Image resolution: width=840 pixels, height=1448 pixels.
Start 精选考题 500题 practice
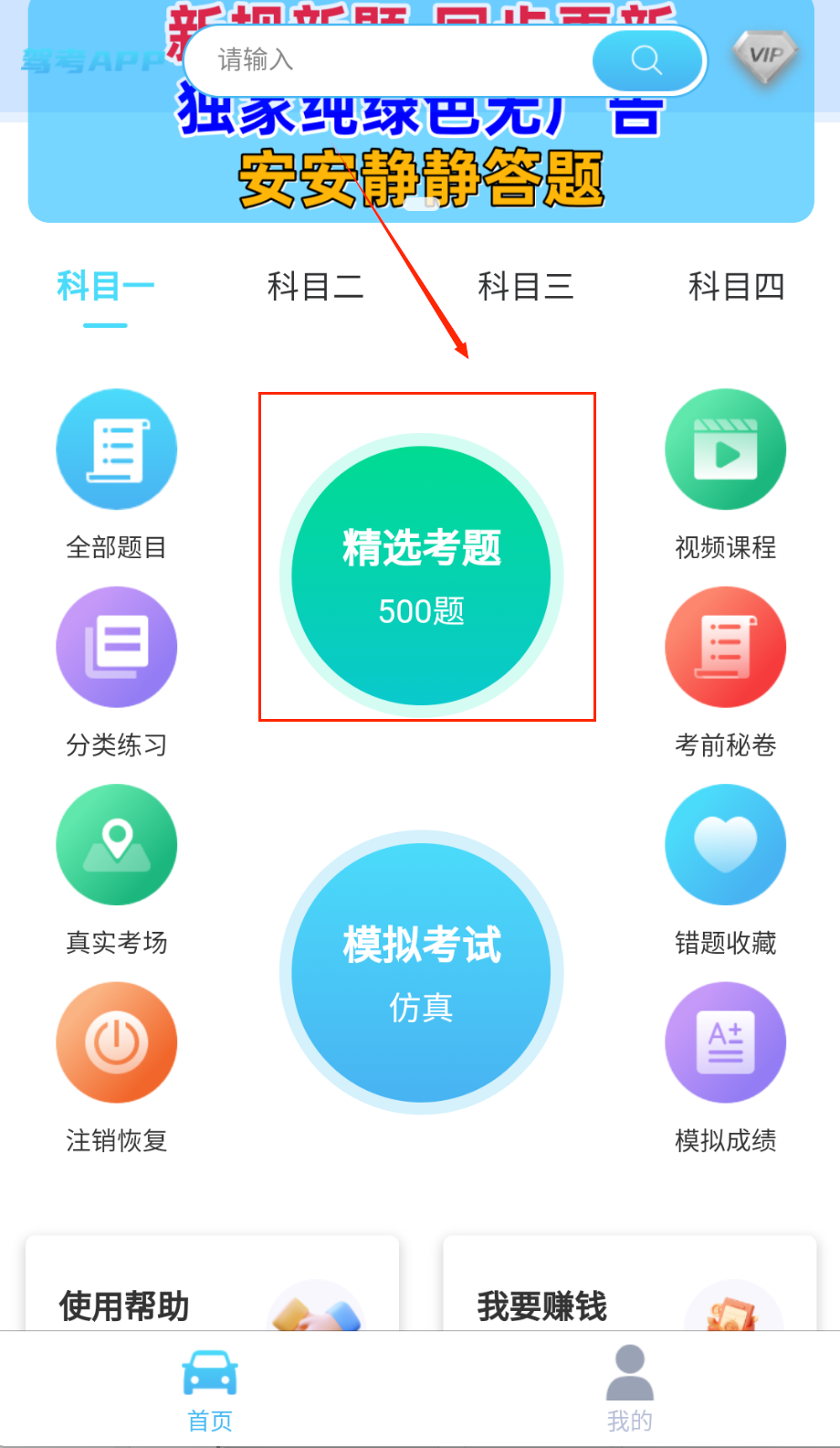pos(421,576)
